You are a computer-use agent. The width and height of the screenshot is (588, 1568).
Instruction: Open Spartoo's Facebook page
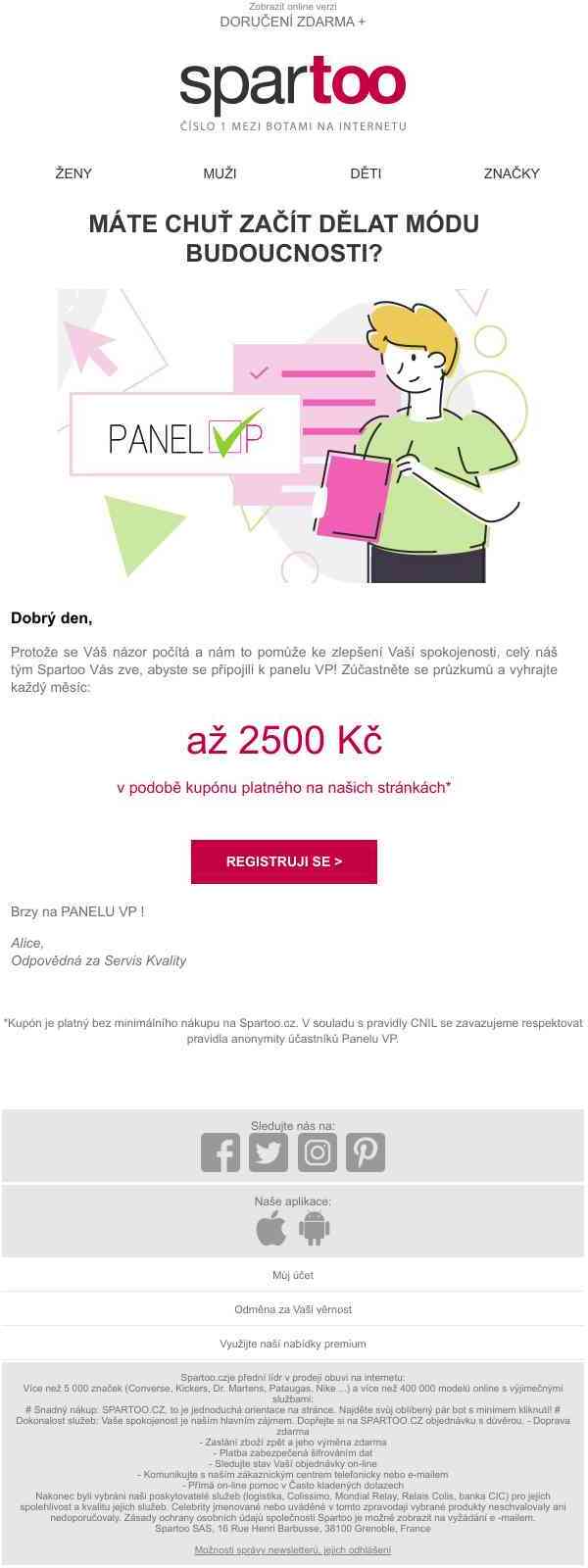[220, 1152]
